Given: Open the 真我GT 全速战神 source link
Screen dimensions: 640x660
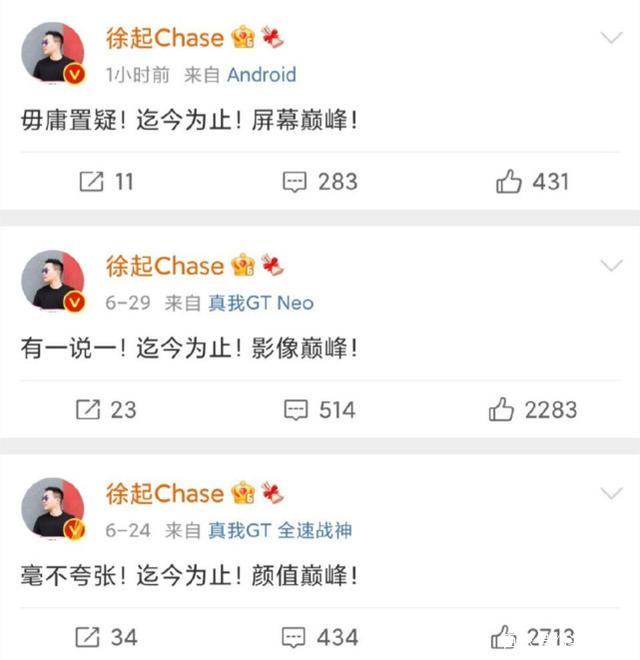Looking at the screenshot, I should tap(279, 530).
